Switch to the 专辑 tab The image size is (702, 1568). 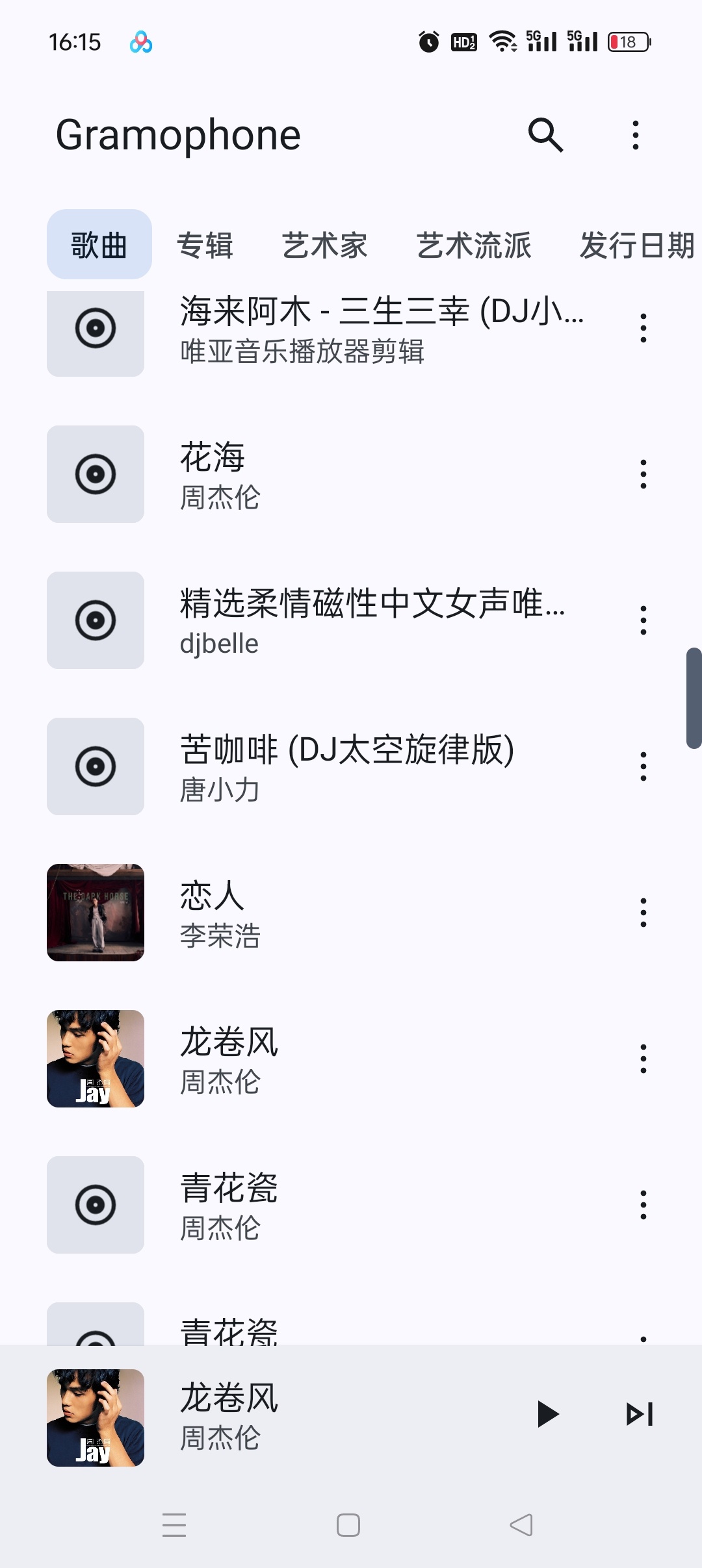coord(205,245)
